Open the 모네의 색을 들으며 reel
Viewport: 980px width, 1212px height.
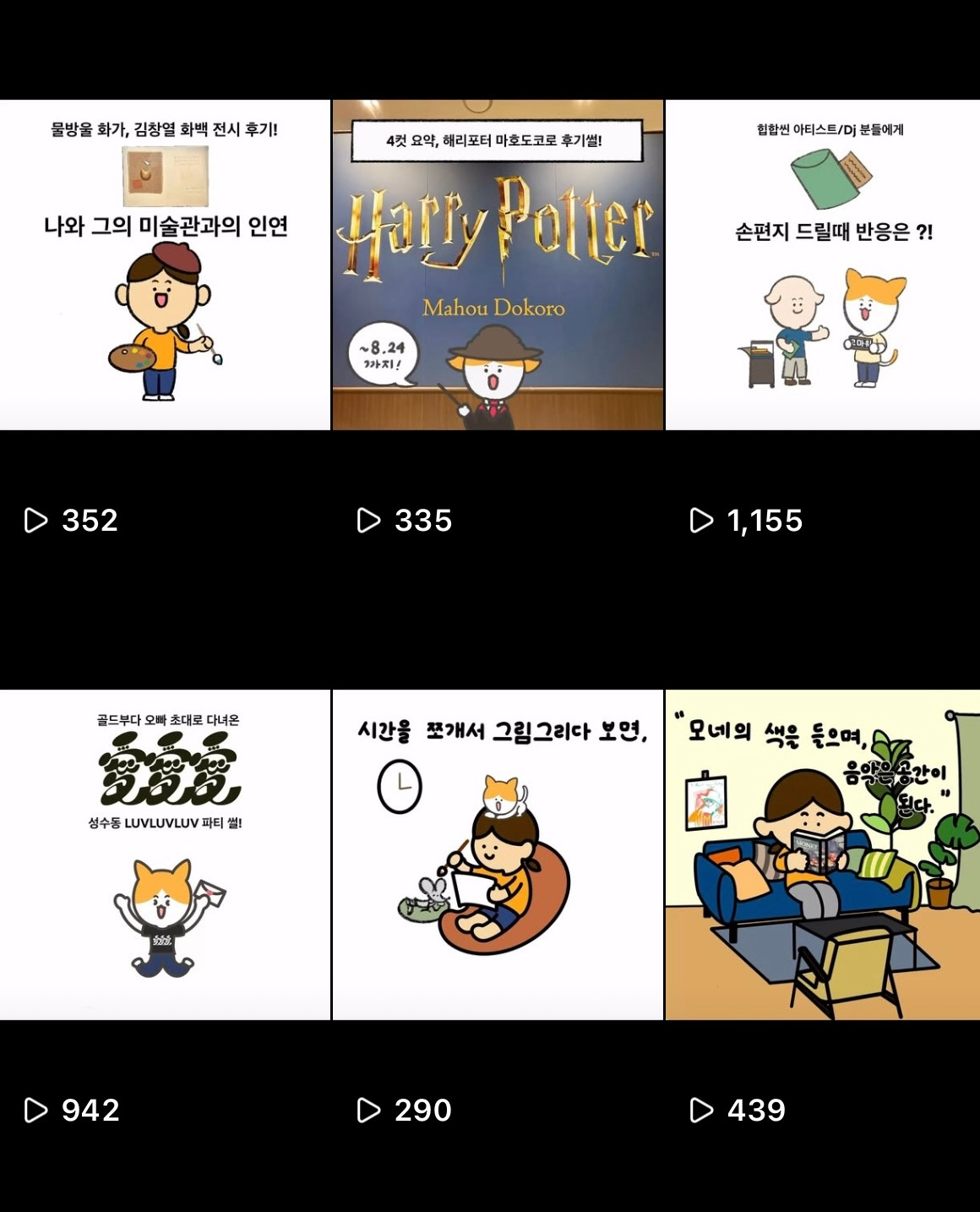[x=823, y=854]
